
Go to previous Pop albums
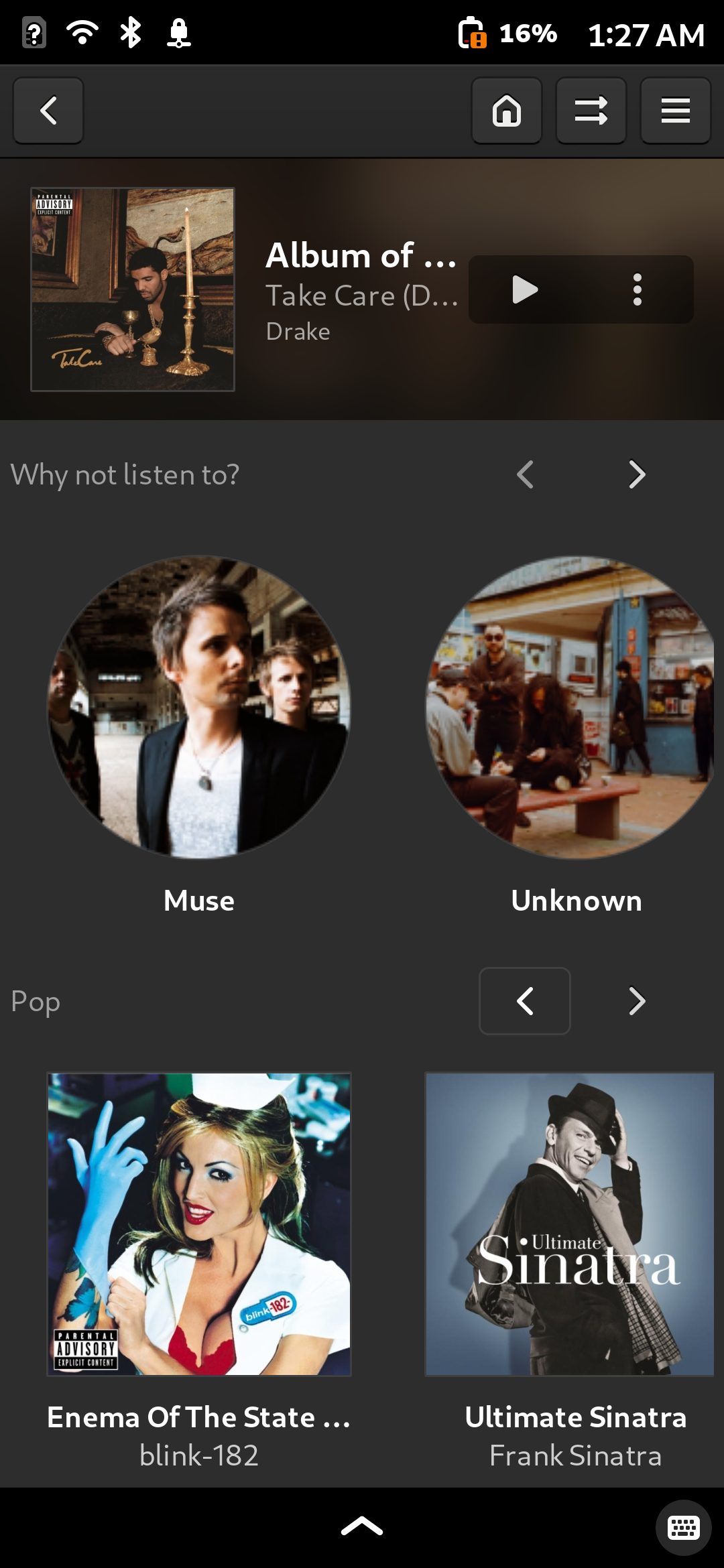point(525,1001)
